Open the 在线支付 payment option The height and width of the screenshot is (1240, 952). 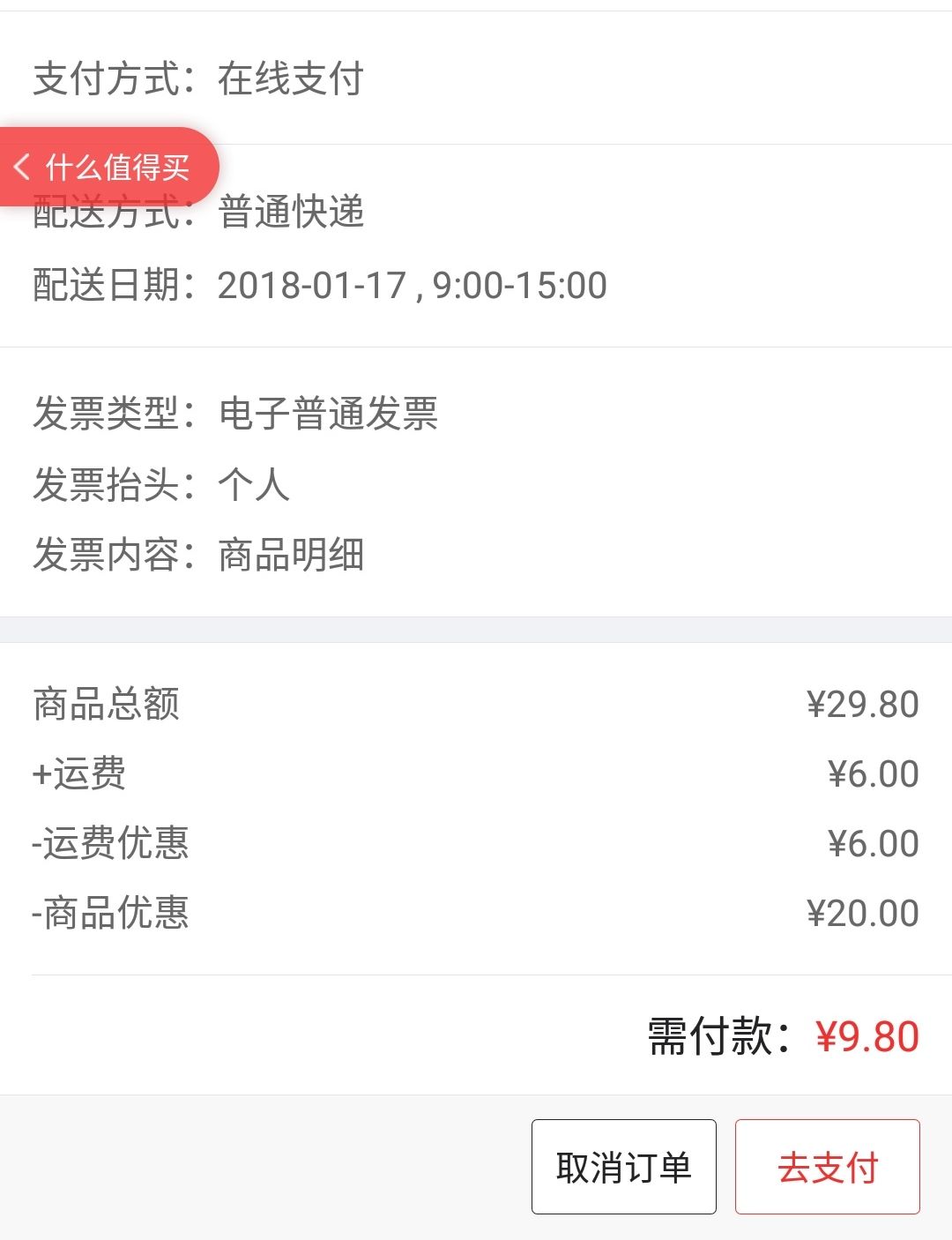click(x=291, y=78)
